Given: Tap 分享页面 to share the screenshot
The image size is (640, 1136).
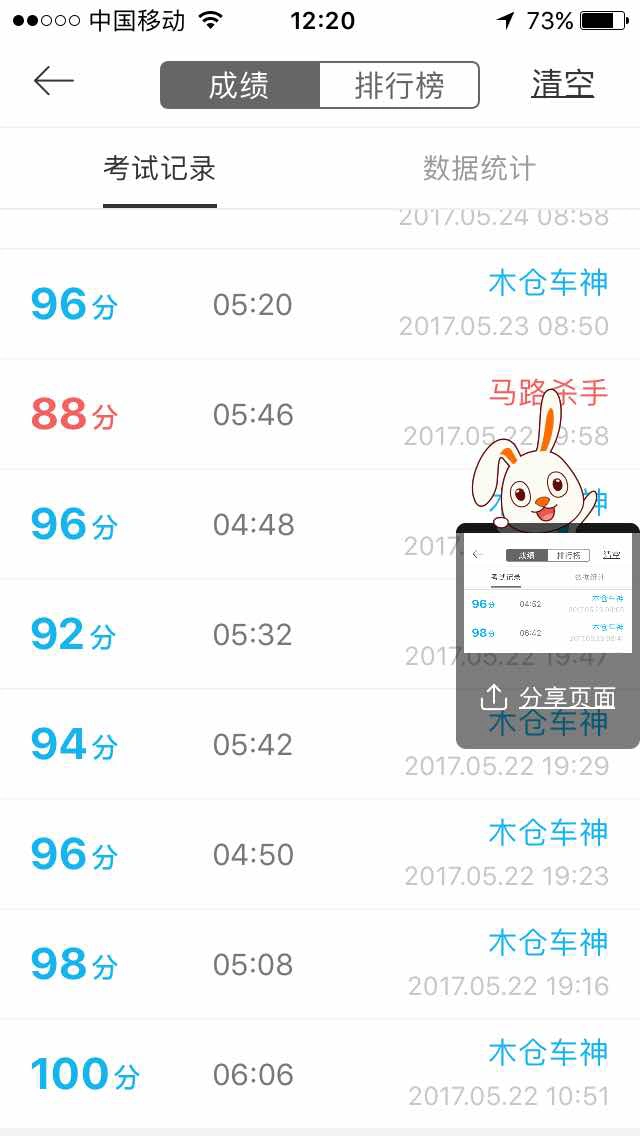Looking at the screenshot, I should (548, 698).
